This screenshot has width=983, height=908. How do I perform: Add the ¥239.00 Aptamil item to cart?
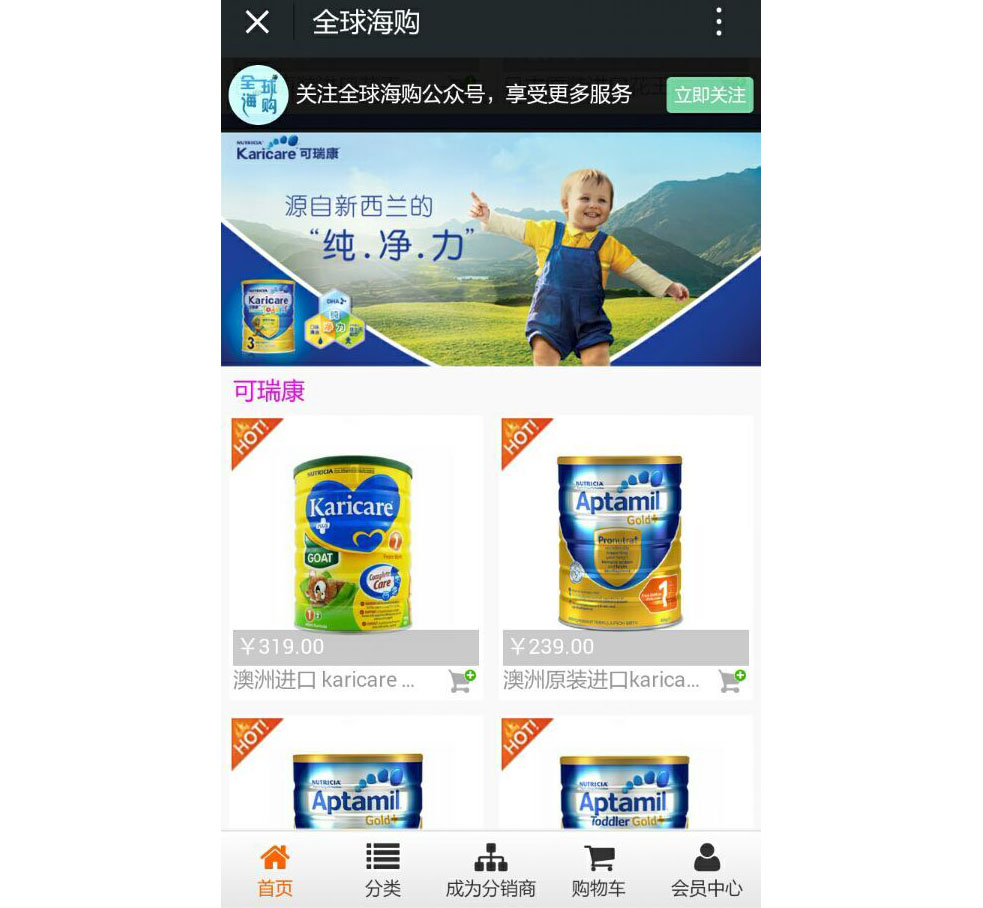coord(731,681)
